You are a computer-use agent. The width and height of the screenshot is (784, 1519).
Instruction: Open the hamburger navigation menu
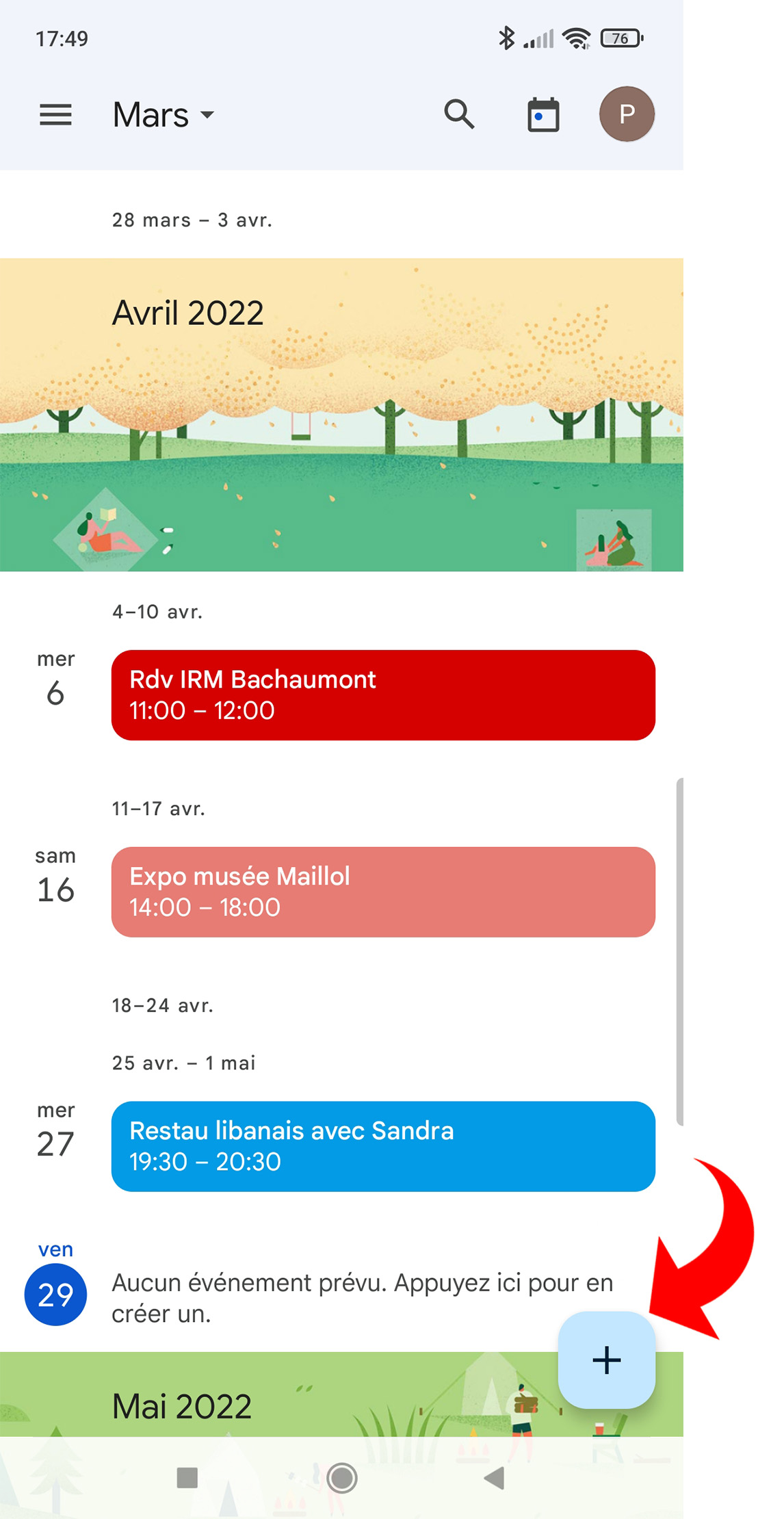point(55,114)
